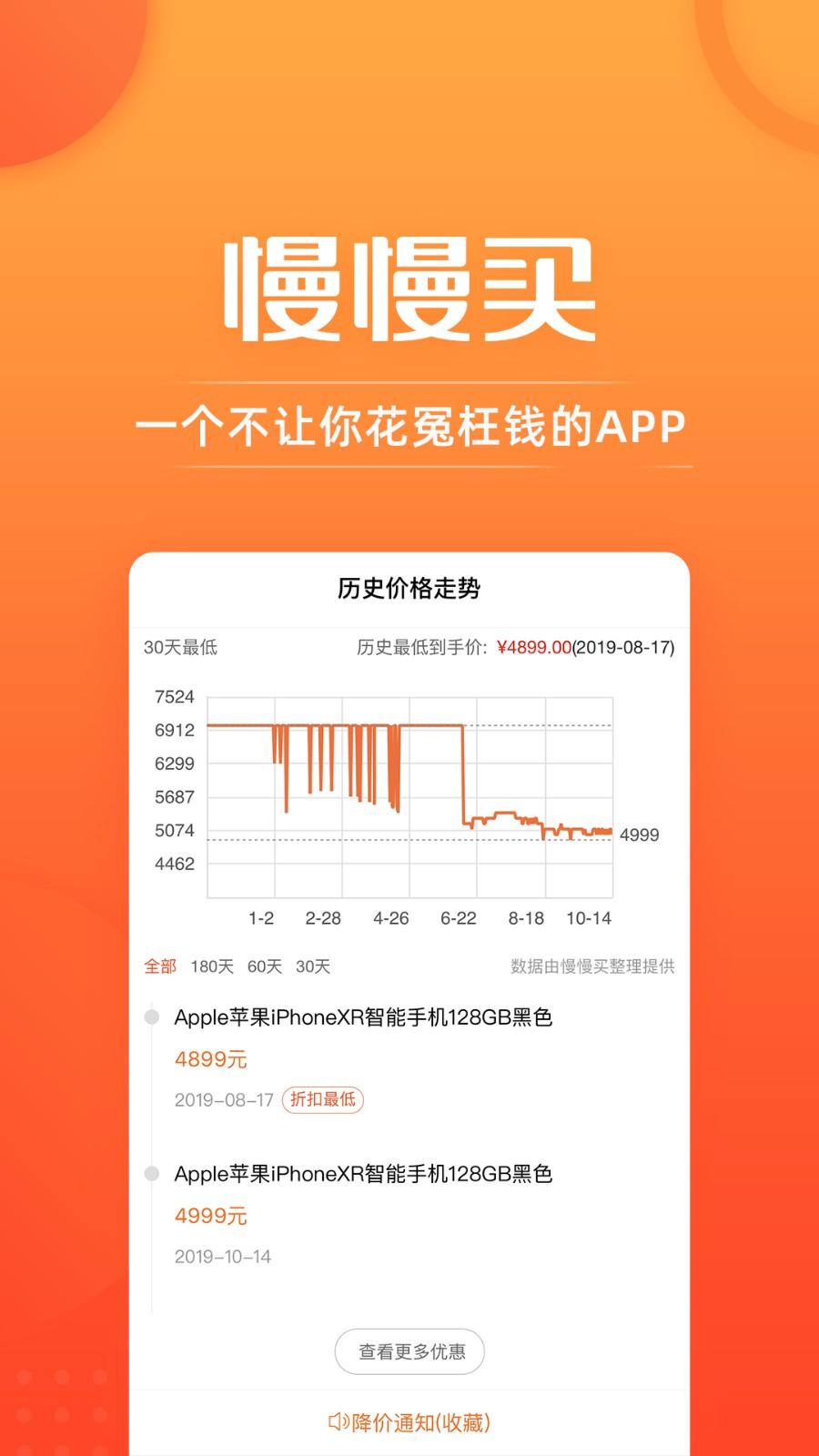819x1456 pixels.
Task: Click the 折扣最低 badge
Action: [x=324, y=1100]
